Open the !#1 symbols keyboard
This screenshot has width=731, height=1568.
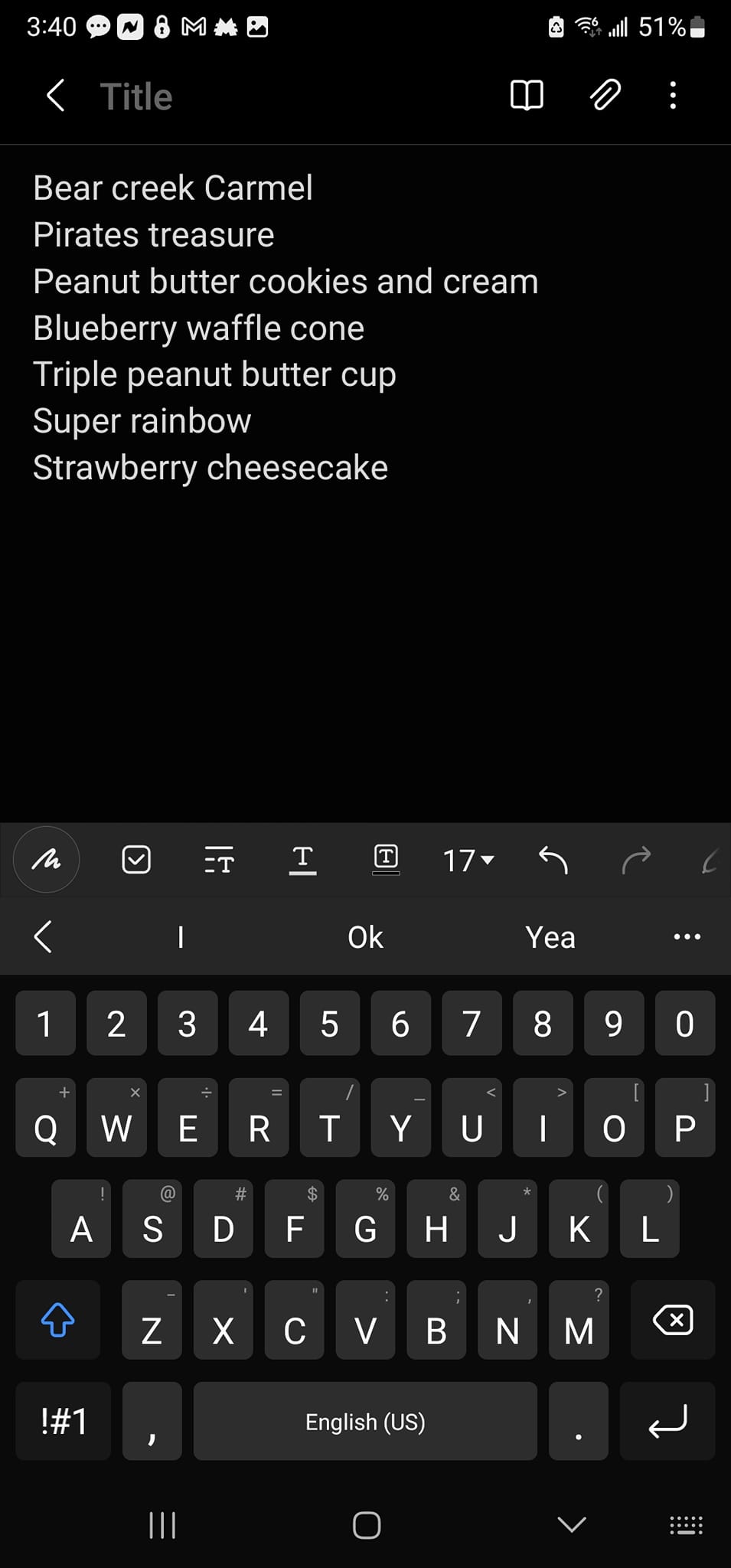pyautogui.click(x=64, y=1422)
